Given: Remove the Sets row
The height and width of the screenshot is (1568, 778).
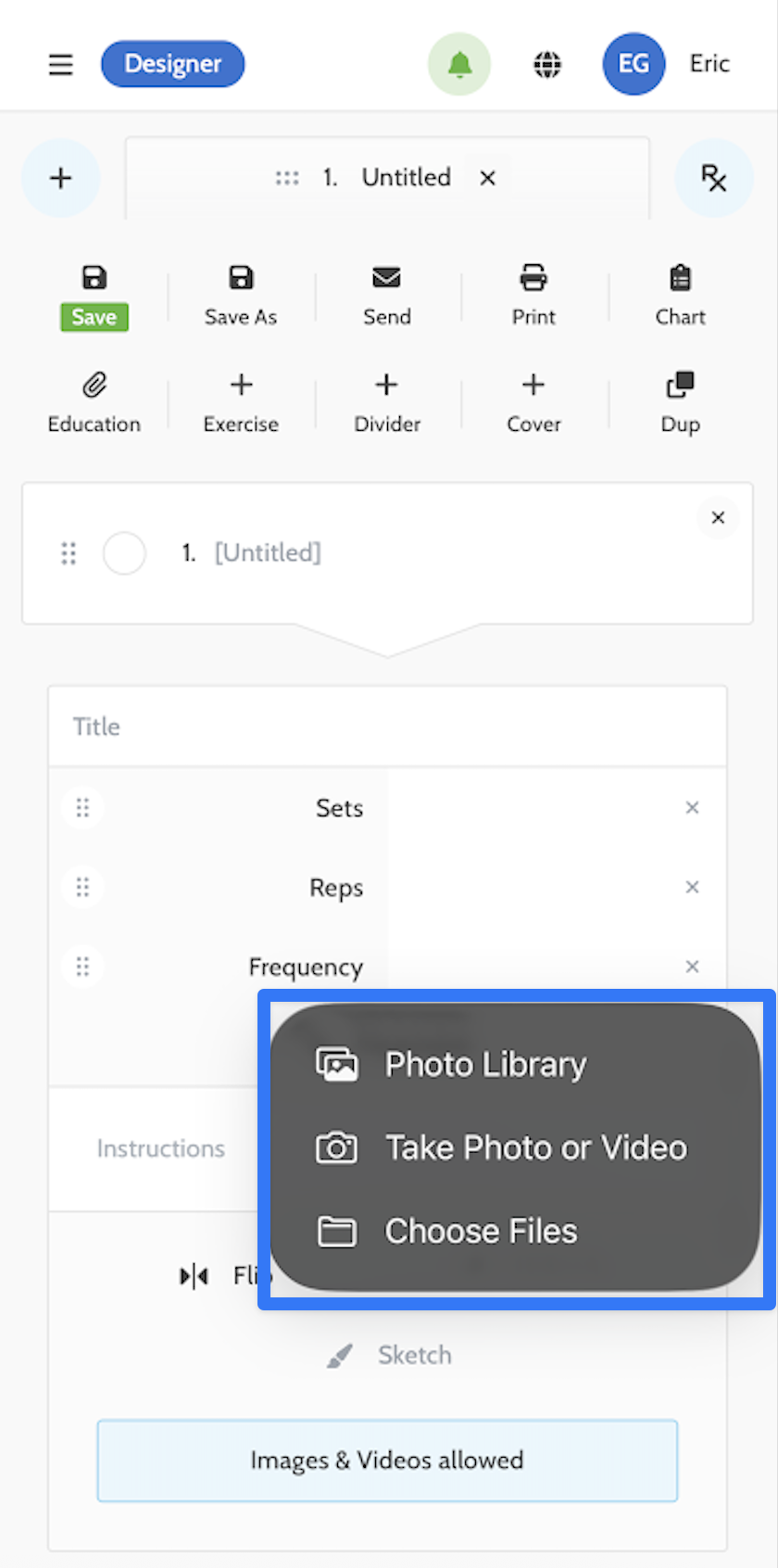Looking at the screenshot, I should [x=692, y=808].
